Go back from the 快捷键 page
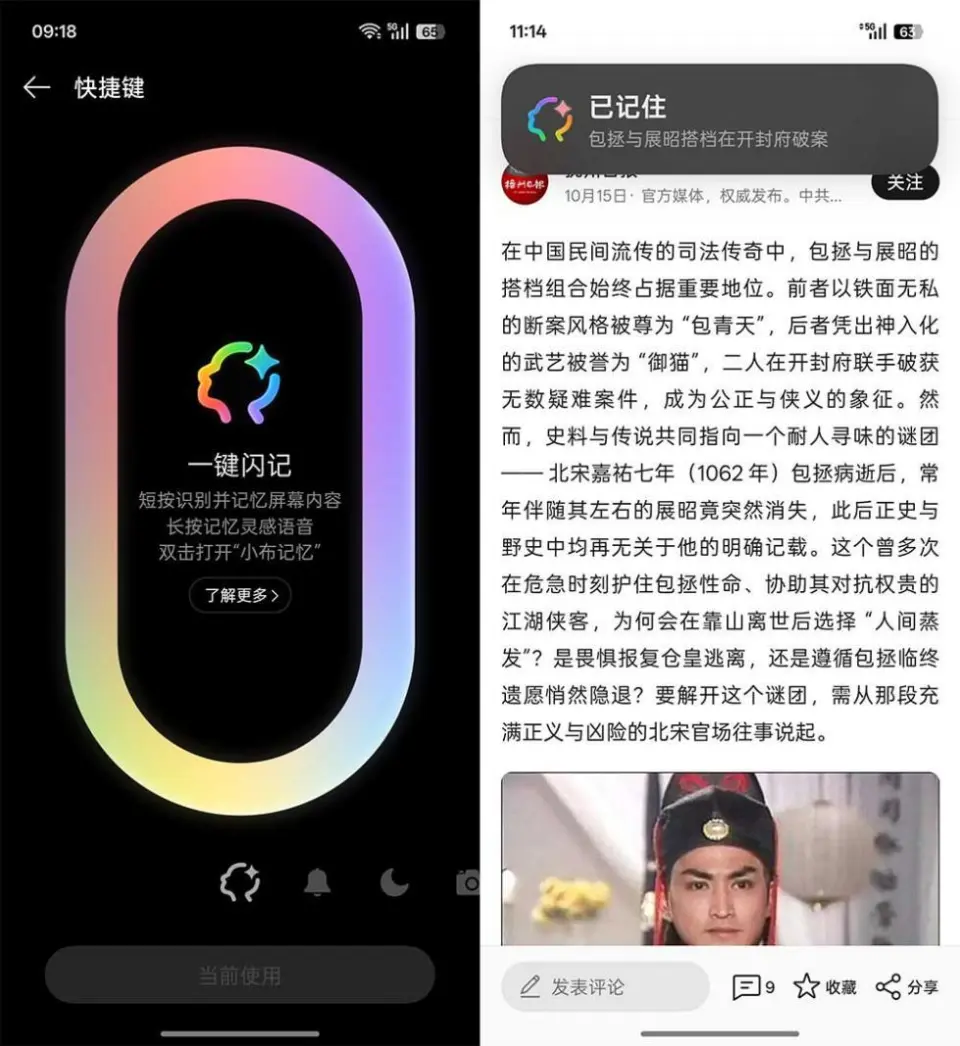Viewport: 960px width, 1046px height. tap(37, 88)
